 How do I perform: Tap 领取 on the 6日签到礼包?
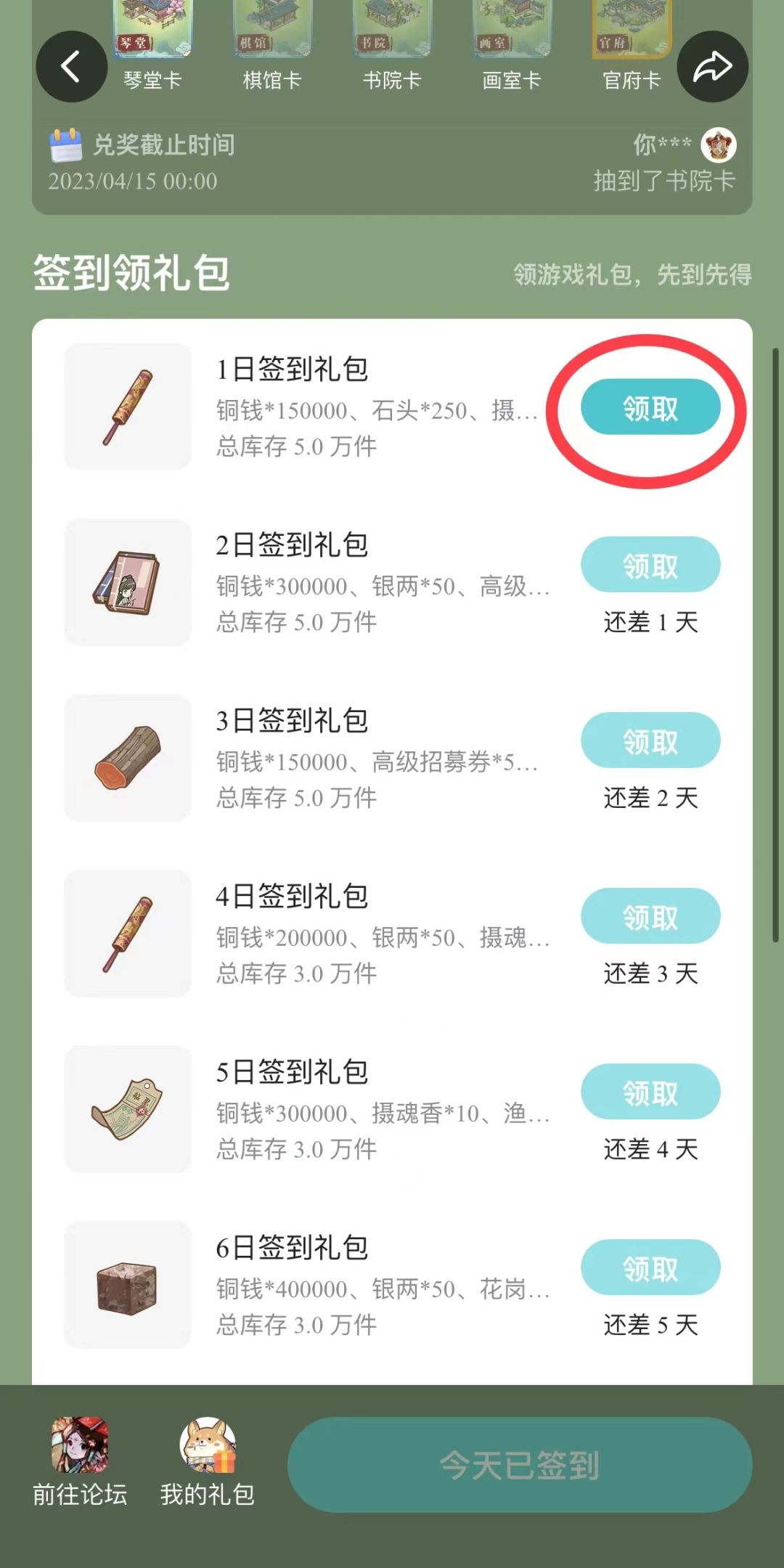[x=650, y=1267]
